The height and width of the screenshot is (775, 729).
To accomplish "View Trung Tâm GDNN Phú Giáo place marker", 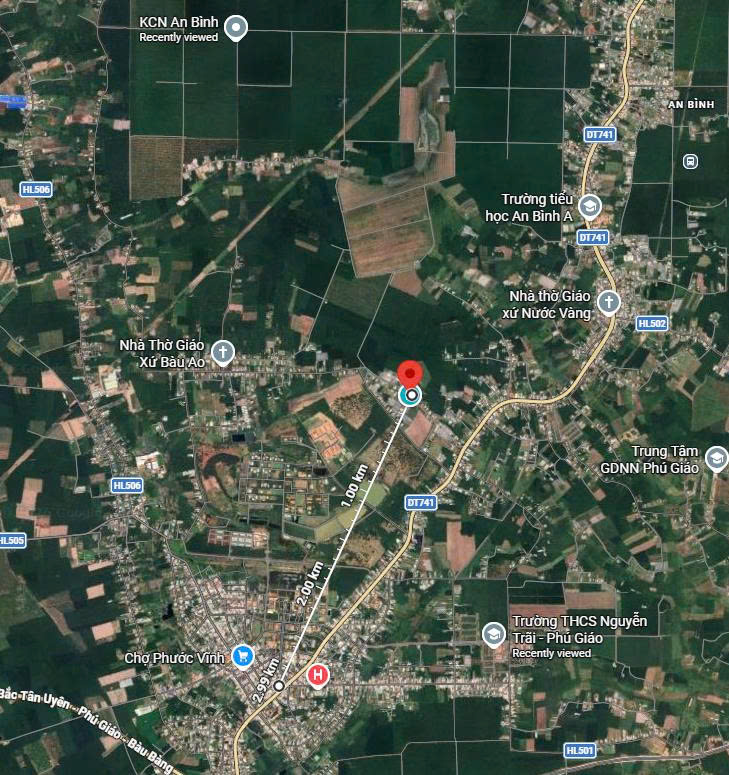I will pyautogui.click(x=716, y=458).
